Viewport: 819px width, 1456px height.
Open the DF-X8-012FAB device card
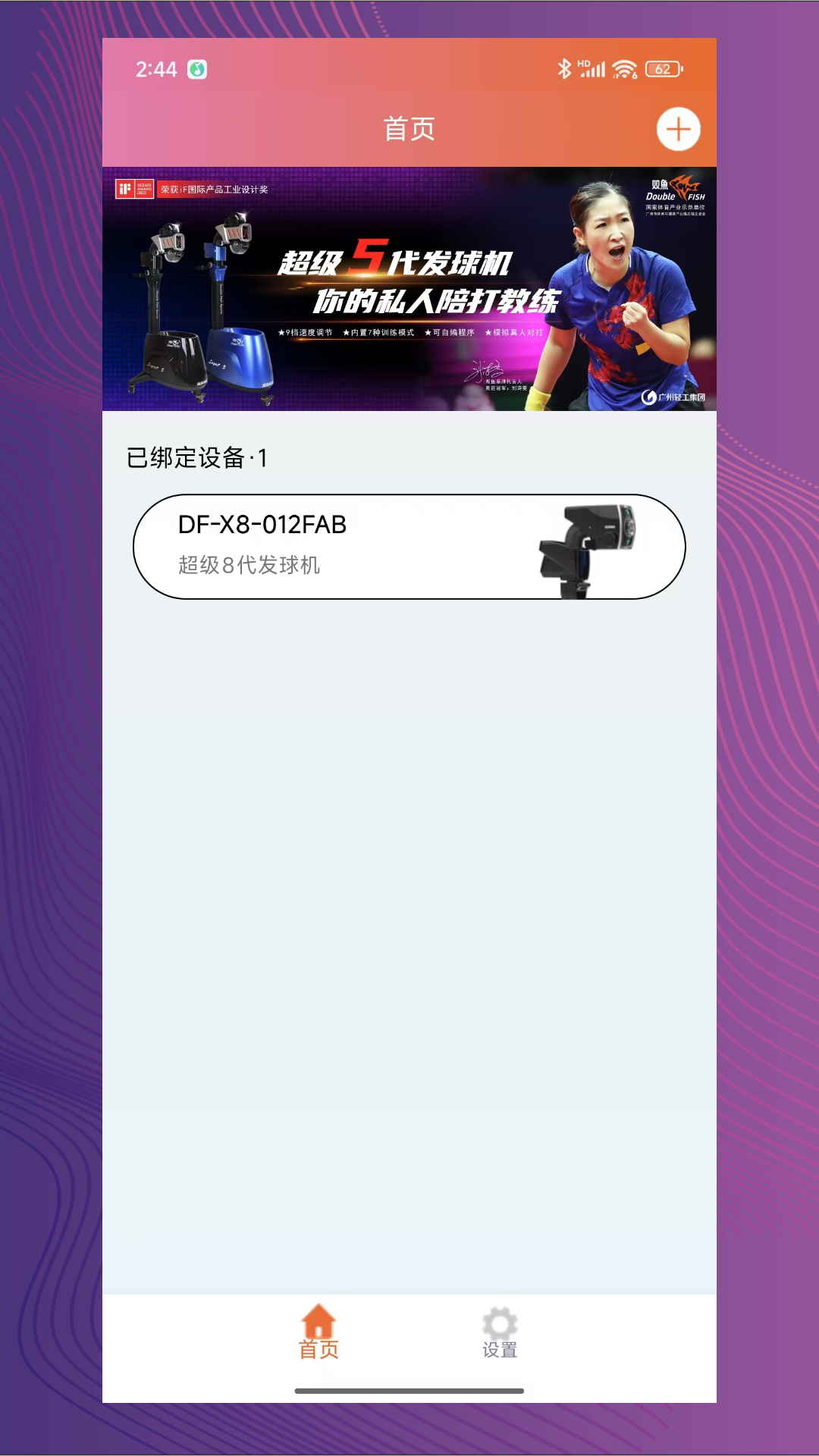[x=409, y=547]
